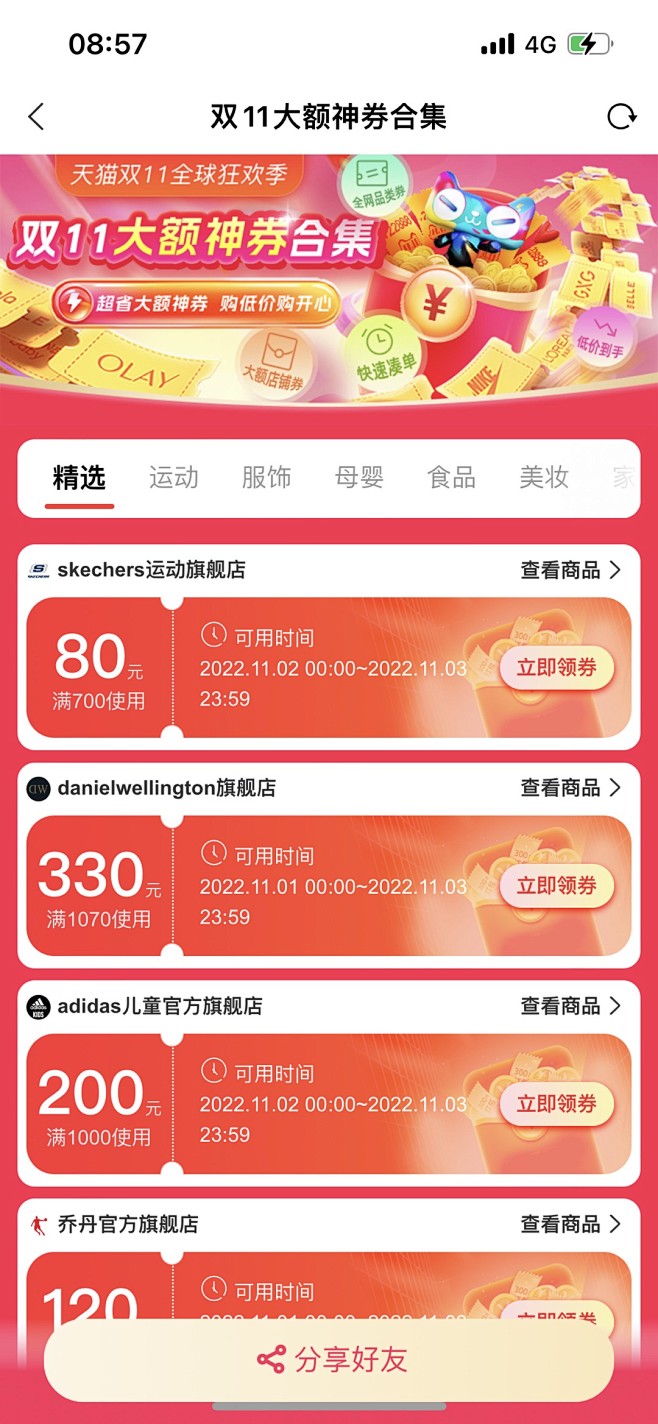Select the 服饰 tab
658x1424 pixels.
266,477
